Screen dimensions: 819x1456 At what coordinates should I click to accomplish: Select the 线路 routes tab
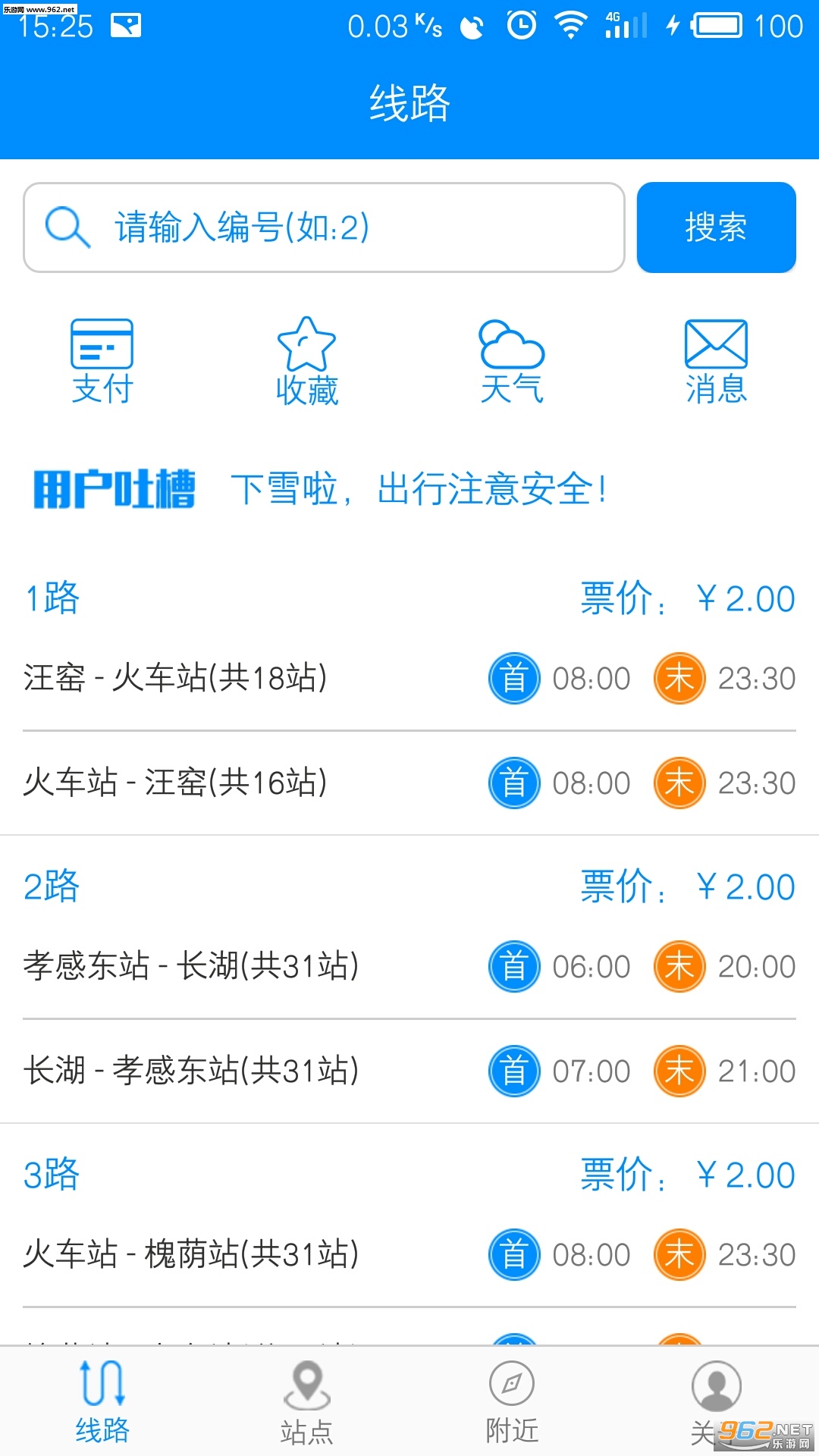102,1401
